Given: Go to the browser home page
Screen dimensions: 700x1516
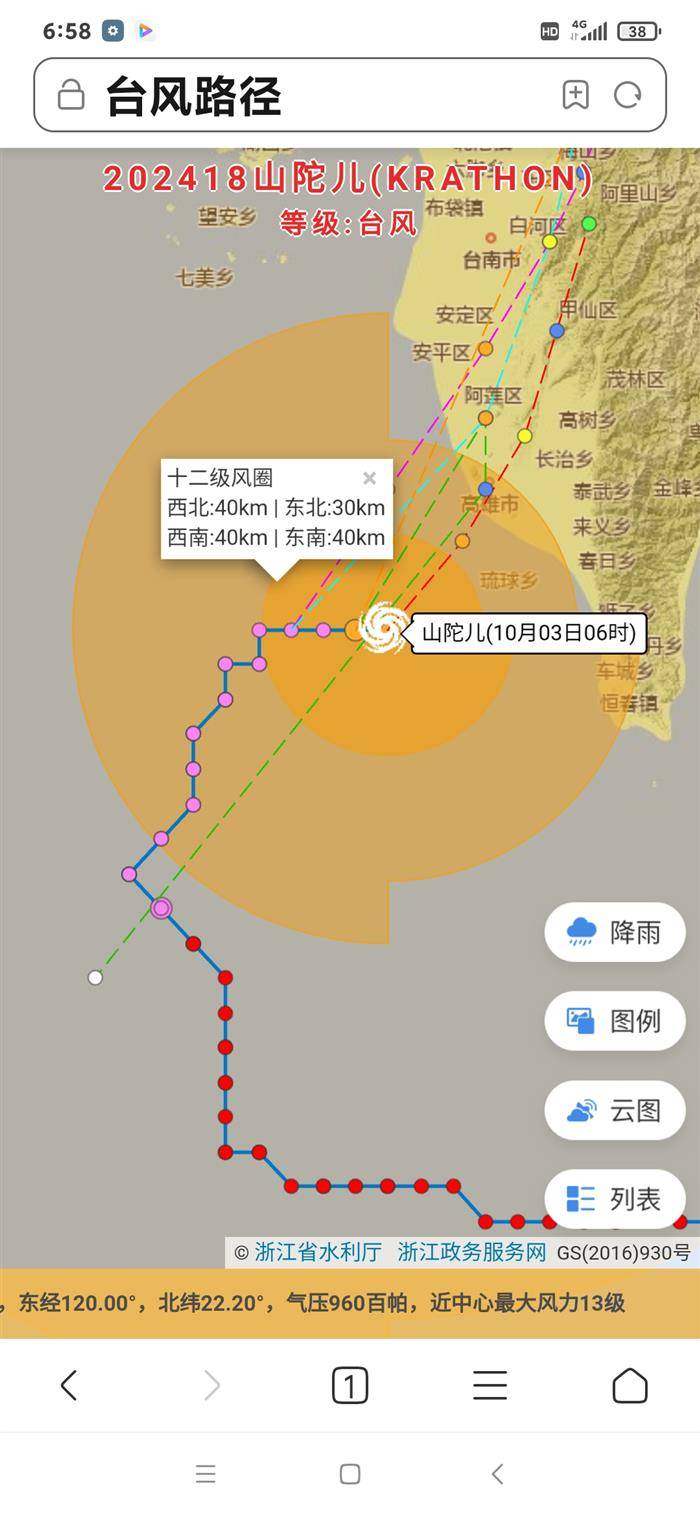Looking at the screenshot, I should tap(630, 1386).
